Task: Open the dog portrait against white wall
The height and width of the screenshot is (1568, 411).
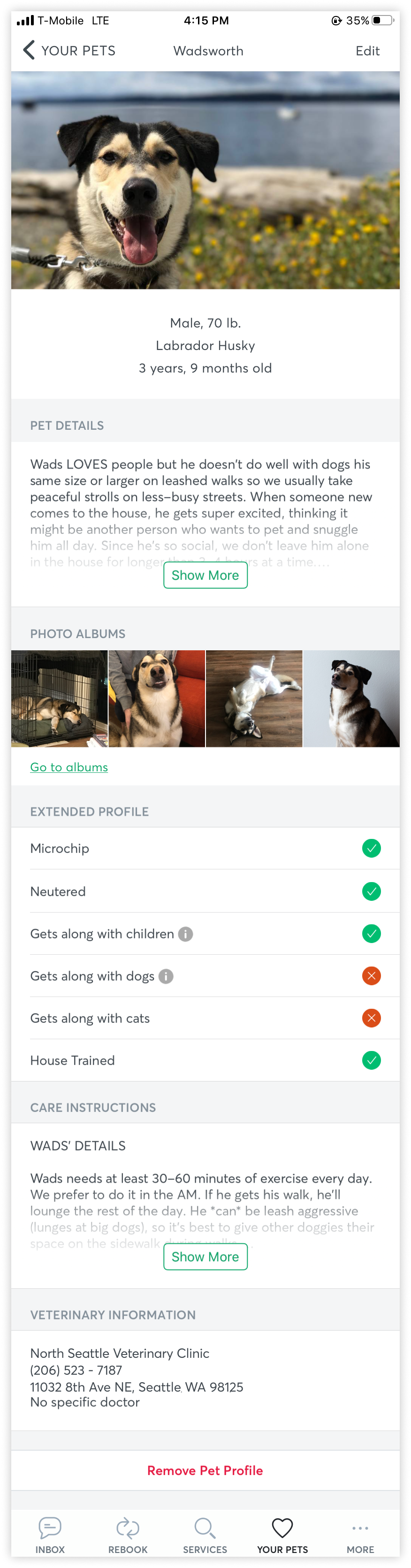Action: [351, 698]
